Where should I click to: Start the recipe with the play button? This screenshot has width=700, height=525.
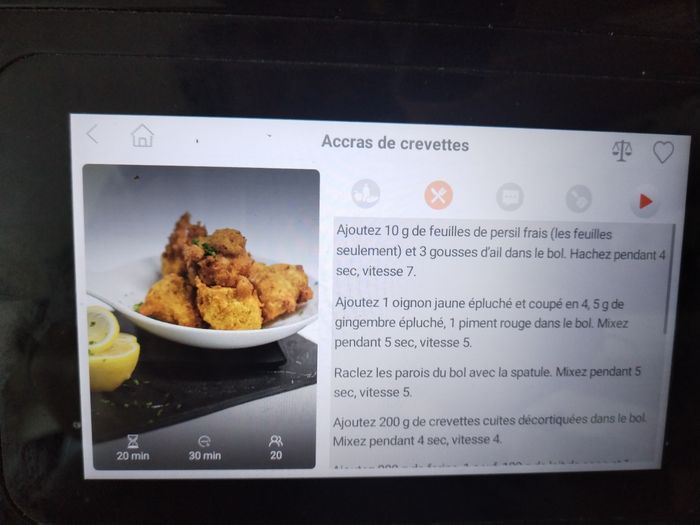click(645, 201)
